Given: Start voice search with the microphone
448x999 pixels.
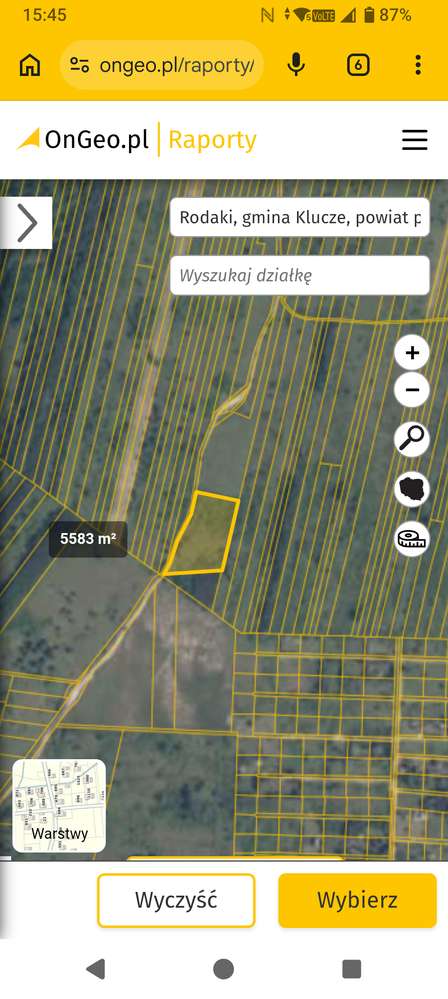Looking at the screenshot, I should click(x=296, y=64).
